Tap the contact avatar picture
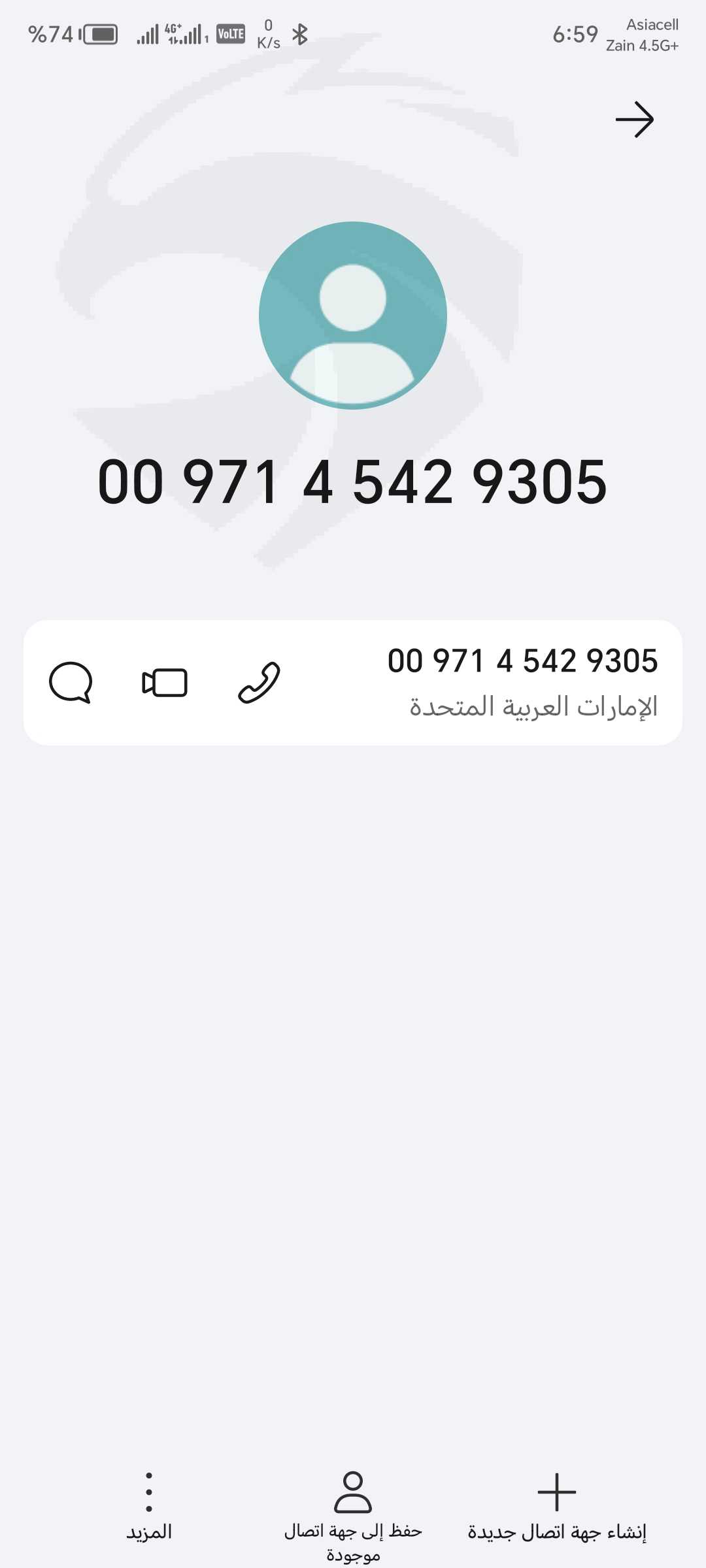 click(353, 316)
